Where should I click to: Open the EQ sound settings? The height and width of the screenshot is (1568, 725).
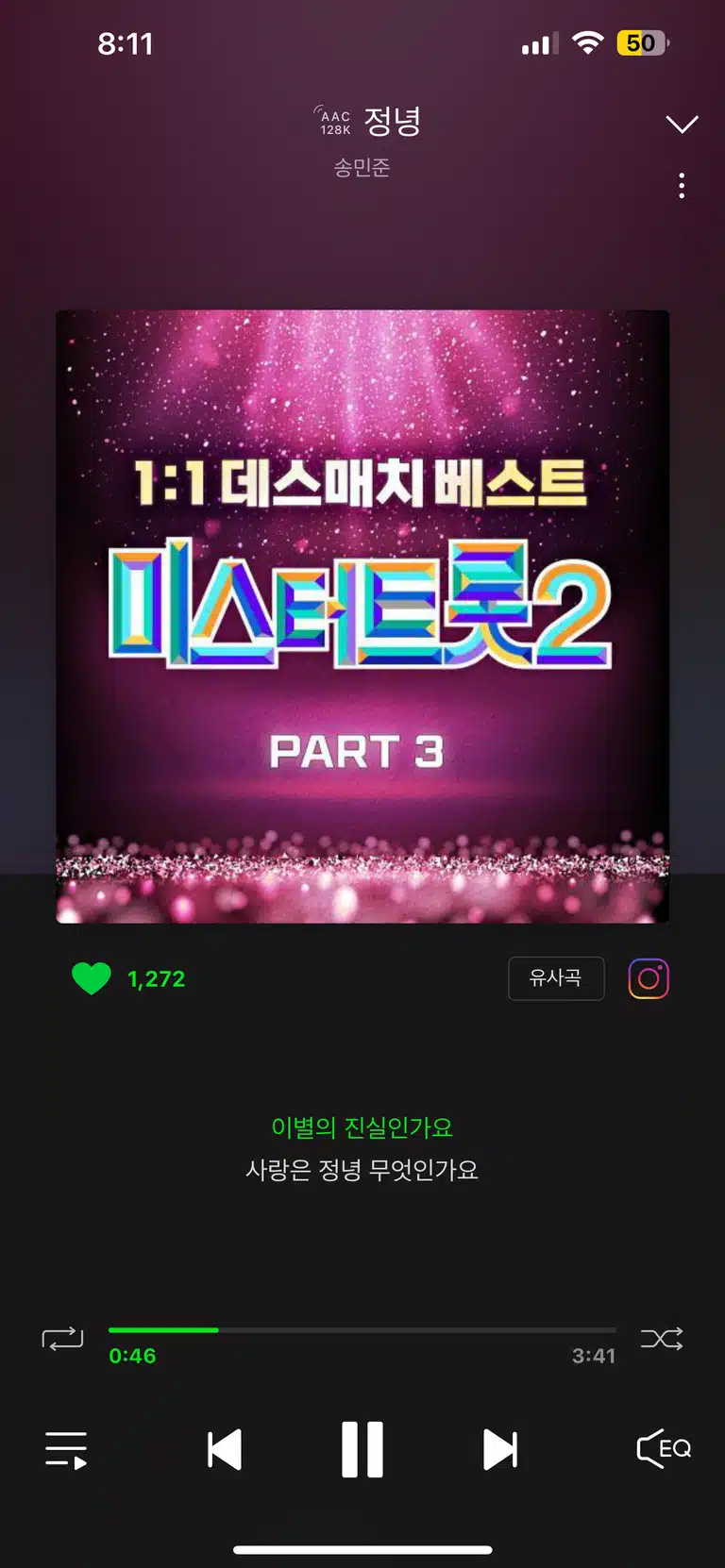tap(664, 1448)
